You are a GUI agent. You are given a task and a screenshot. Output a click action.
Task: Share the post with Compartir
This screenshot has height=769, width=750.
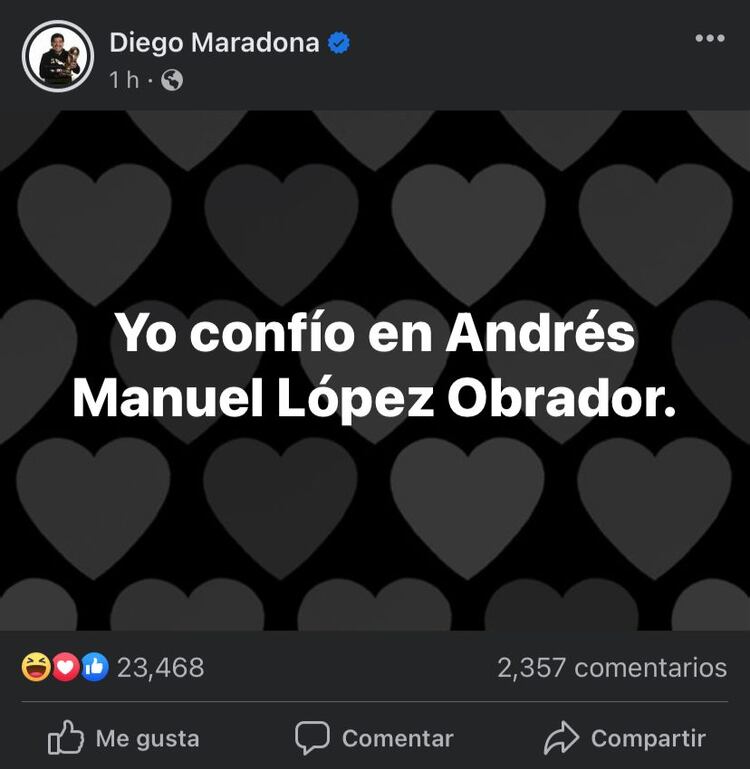tap(625, 739)
